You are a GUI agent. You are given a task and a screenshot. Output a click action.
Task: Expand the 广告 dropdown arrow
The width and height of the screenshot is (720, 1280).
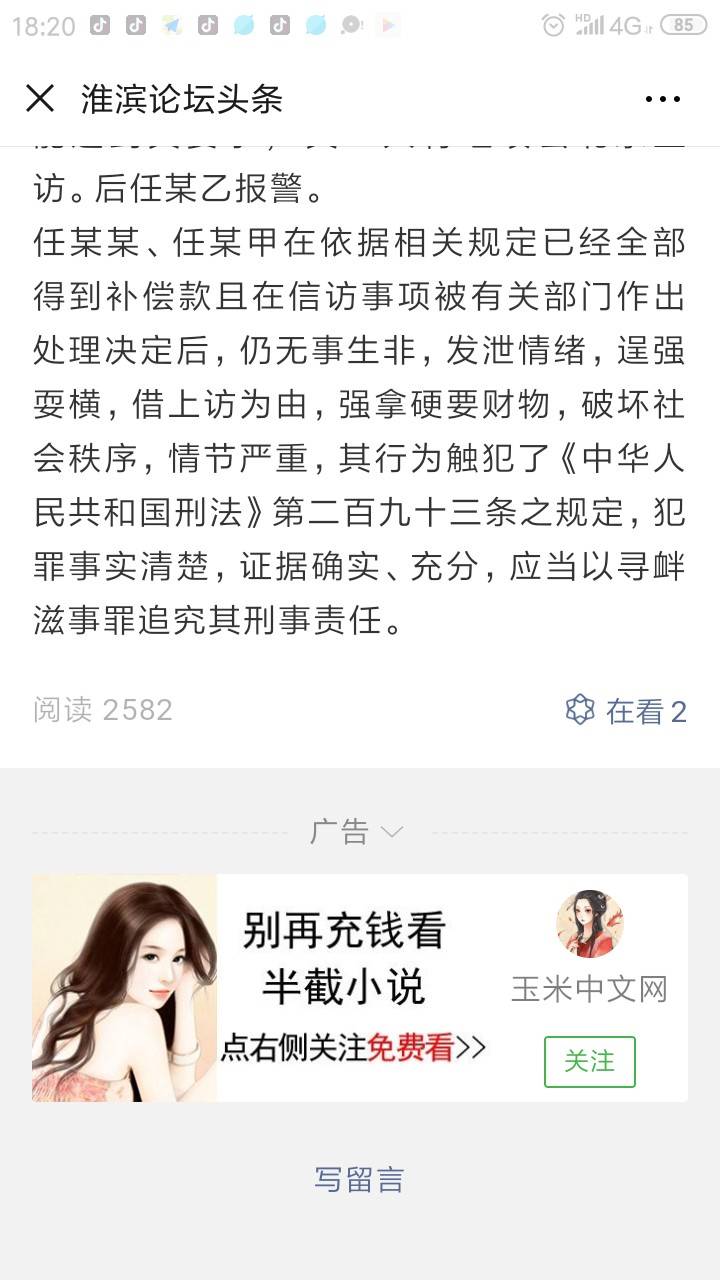[391, 832]
